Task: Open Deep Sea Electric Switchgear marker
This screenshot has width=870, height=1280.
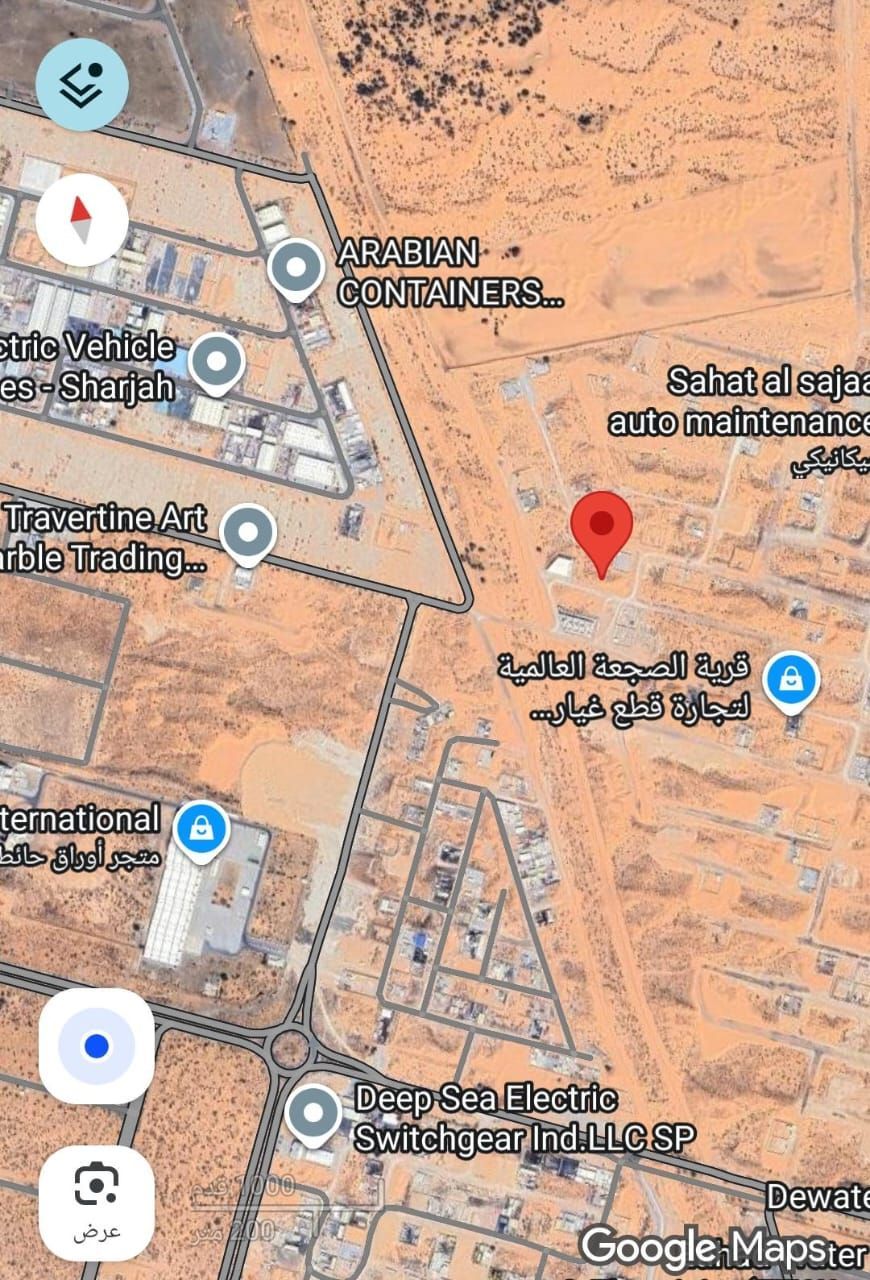Action: [x=314, y=1114]
